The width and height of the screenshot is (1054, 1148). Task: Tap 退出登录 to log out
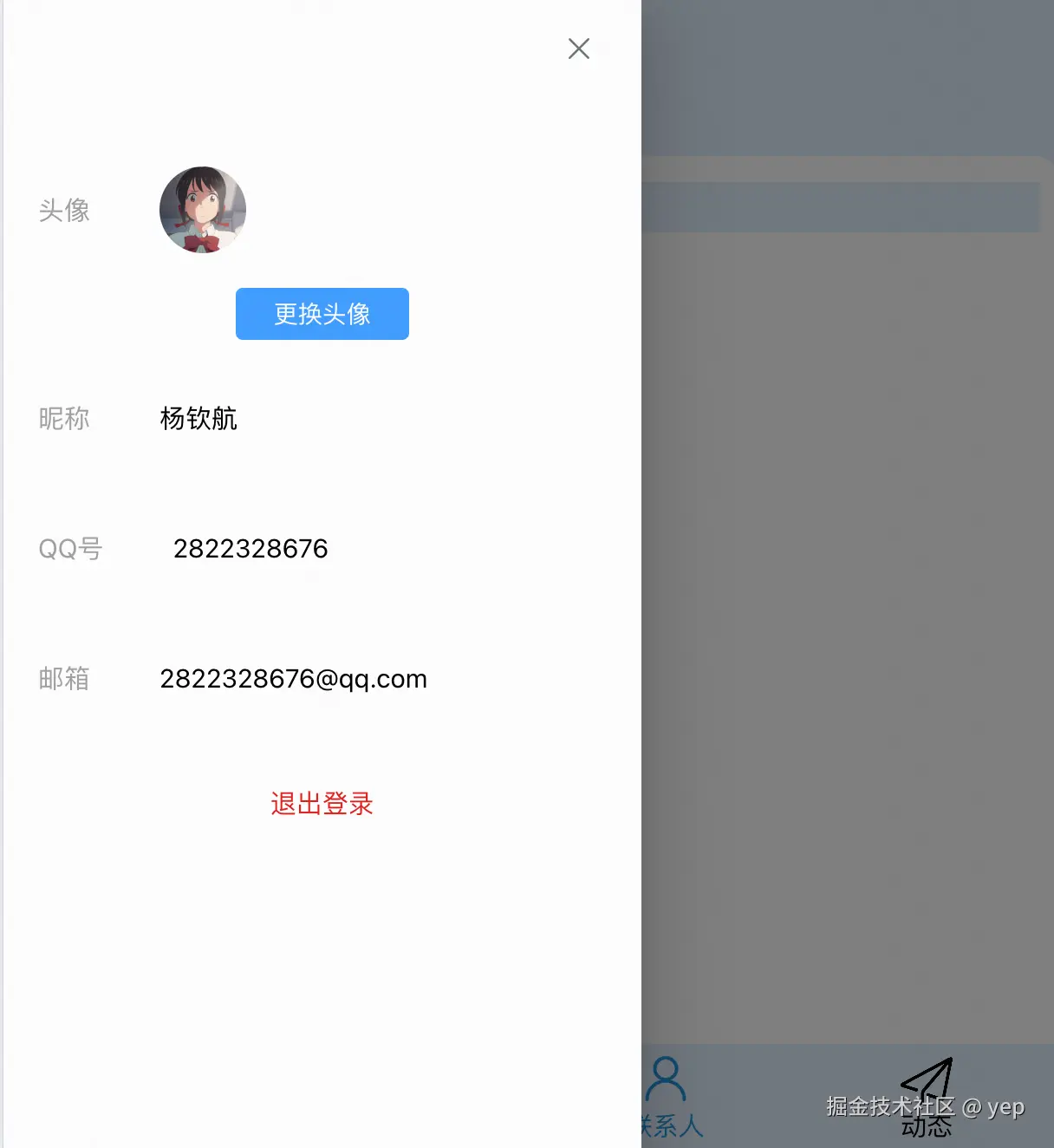pyautogui.click(x=322, y=804)
